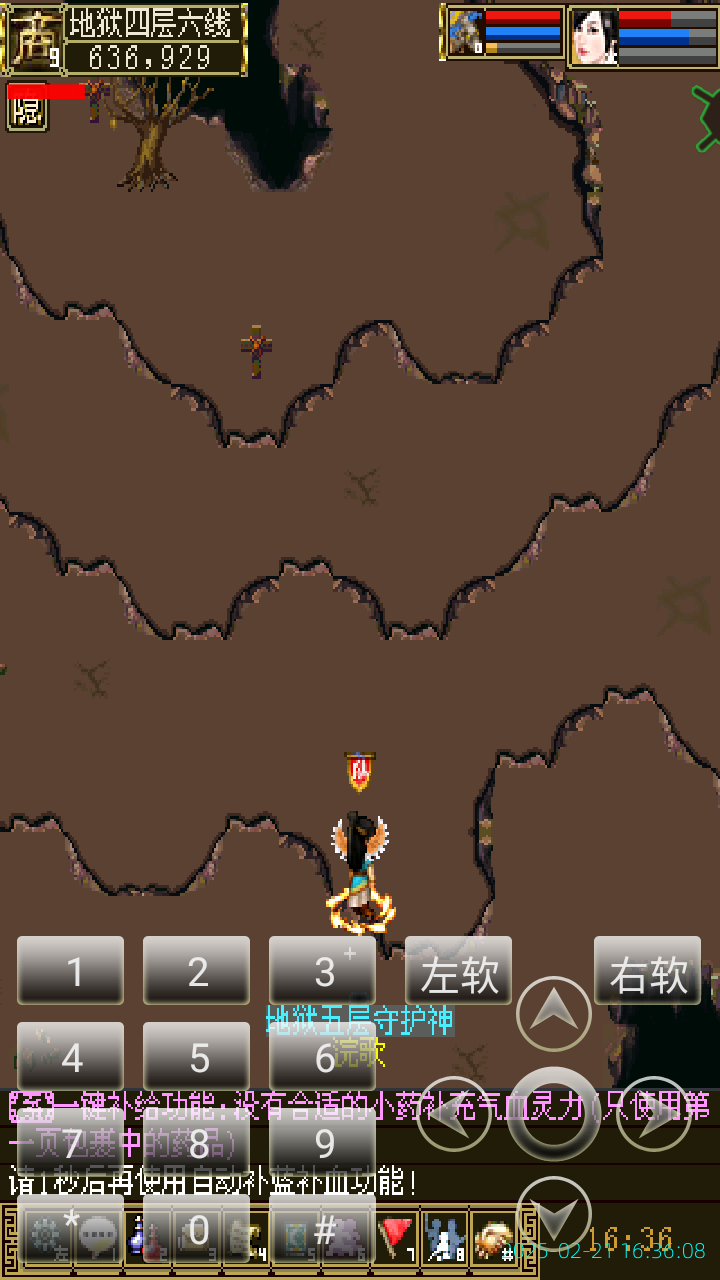Screen dimensions: 720x1280
Task: Tap the 右软 right soft key
Action: coord(648,972)
